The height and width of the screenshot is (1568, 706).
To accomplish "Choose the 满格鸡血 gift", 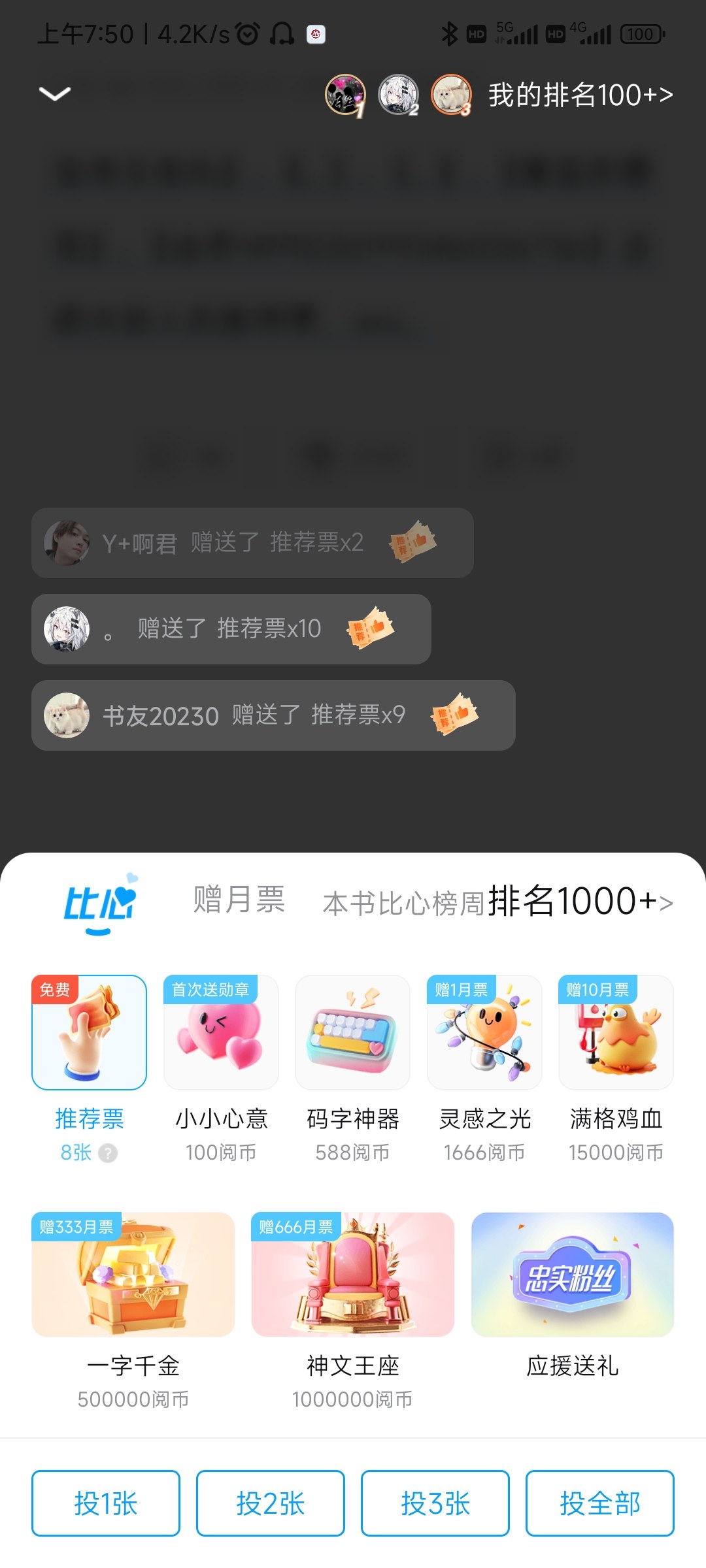I will pyautogui.click(x=616, y=1069).
